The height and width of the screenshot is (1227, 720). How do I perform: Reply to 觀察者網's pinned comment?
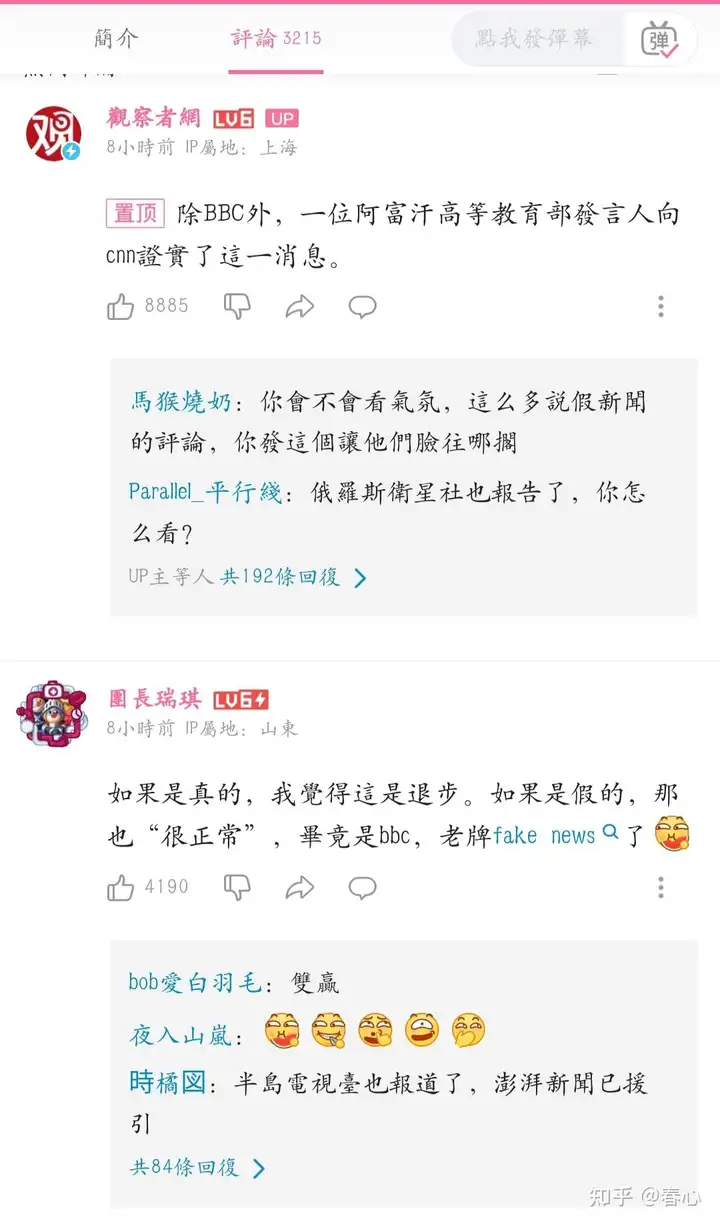point(362,306)
